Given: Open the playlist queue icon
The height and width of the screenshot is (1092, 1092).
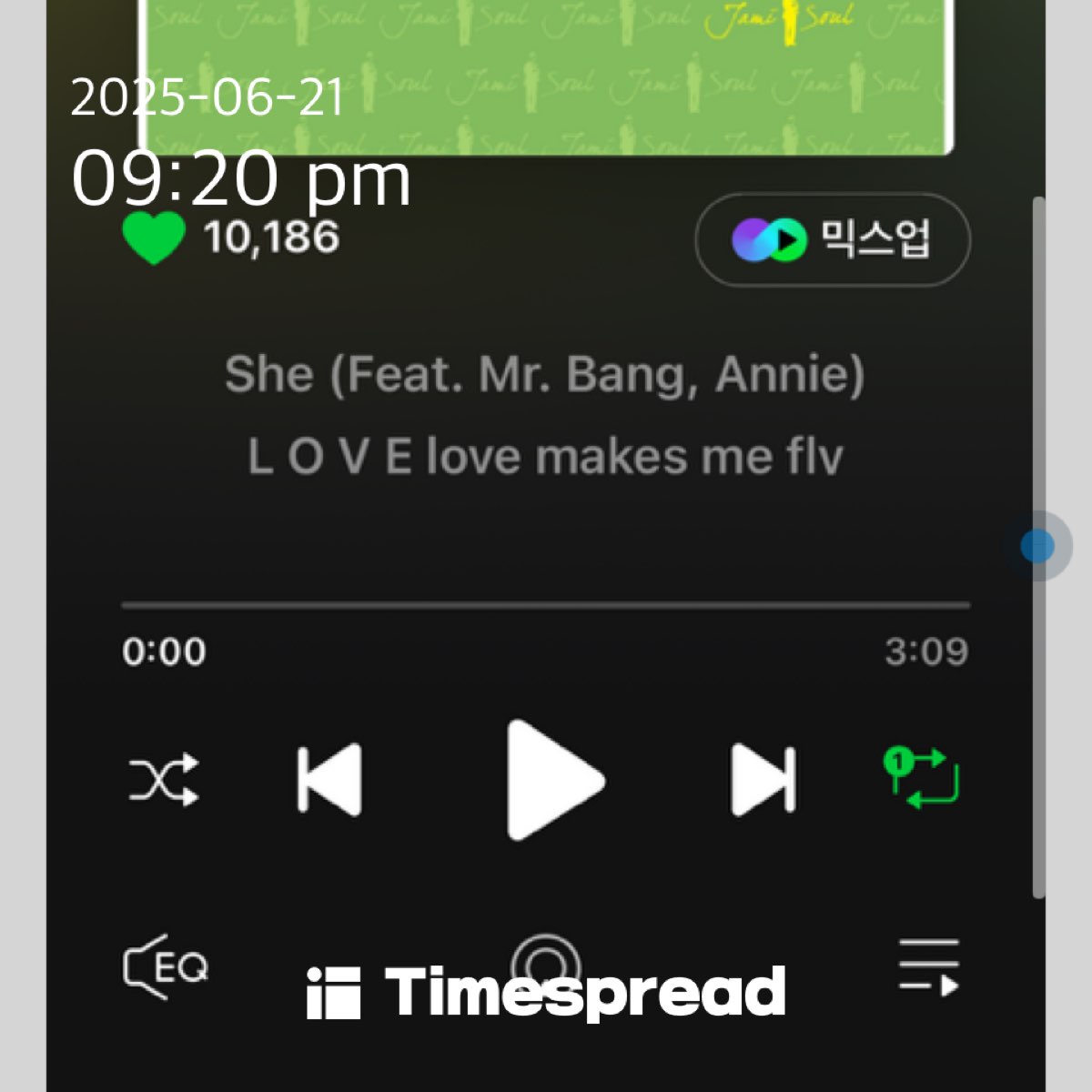Looking at the screenshot, I should click(928, 967).
